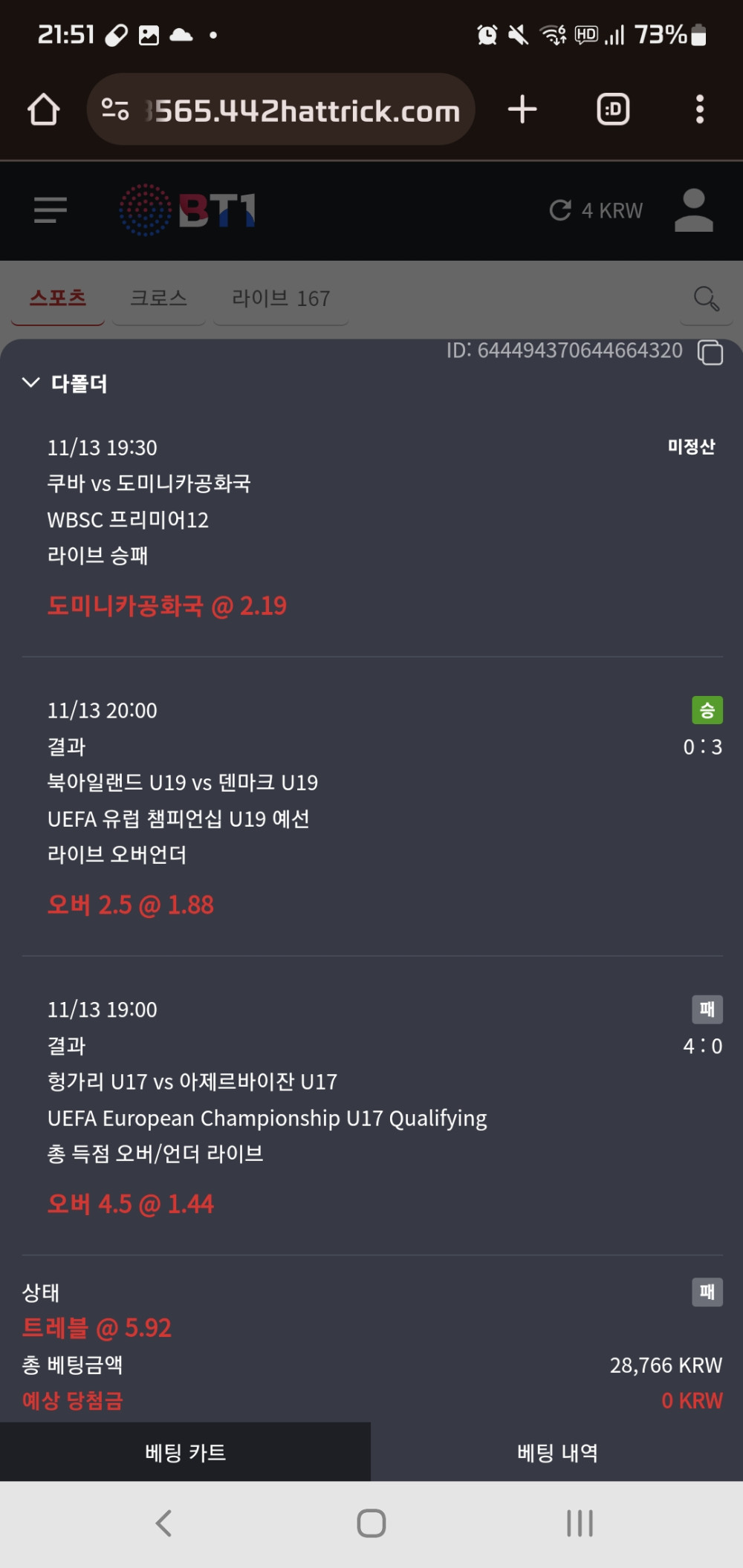Open a new browser tab
This screenshot has height=1568, width=743.
[x=522, y=109]
